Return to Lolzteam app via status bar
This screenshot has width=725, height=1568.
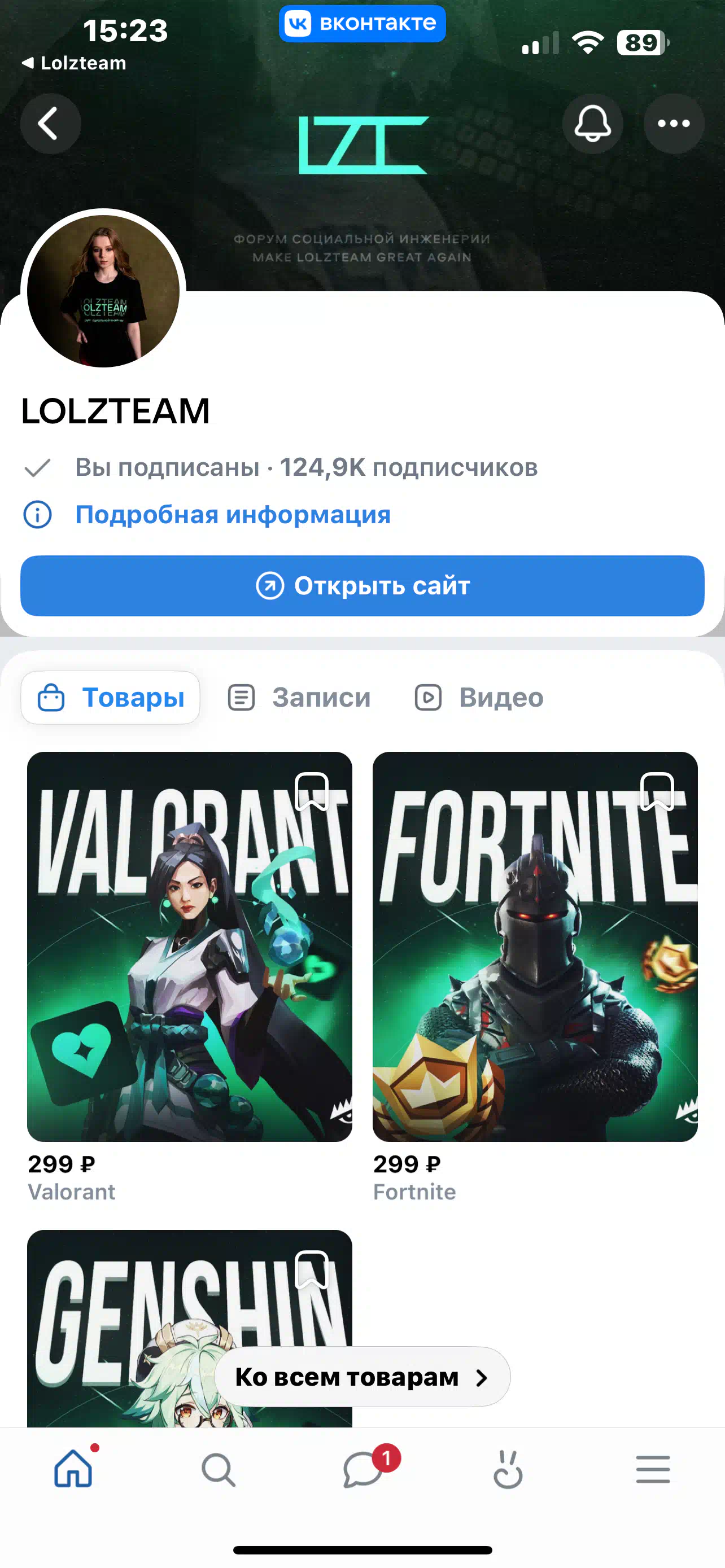(x=75, y=63)
